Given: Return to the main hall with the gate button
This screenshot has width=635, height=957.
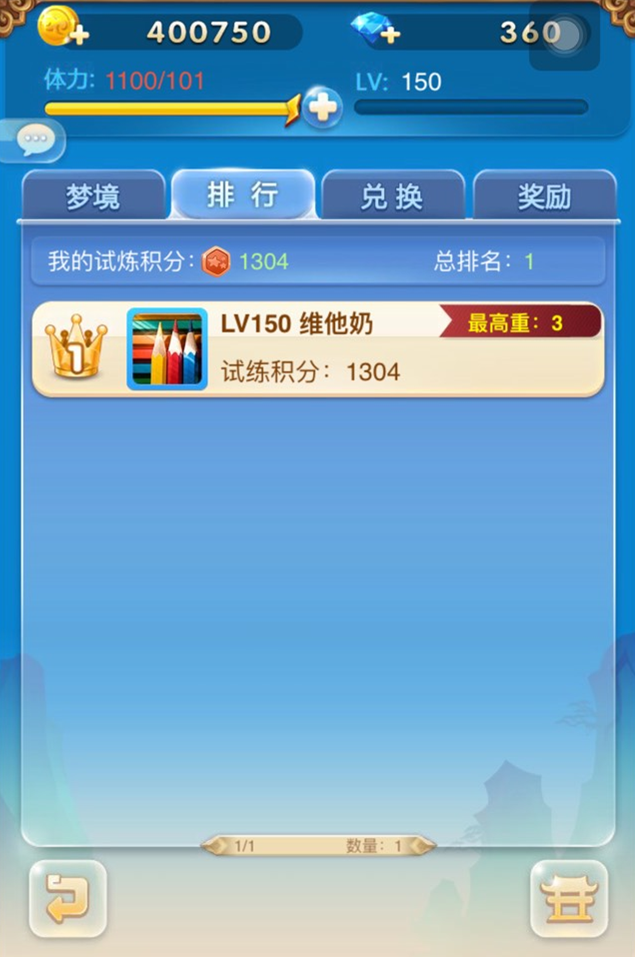Looking at the screenshot, I should [x=568, y=898].
